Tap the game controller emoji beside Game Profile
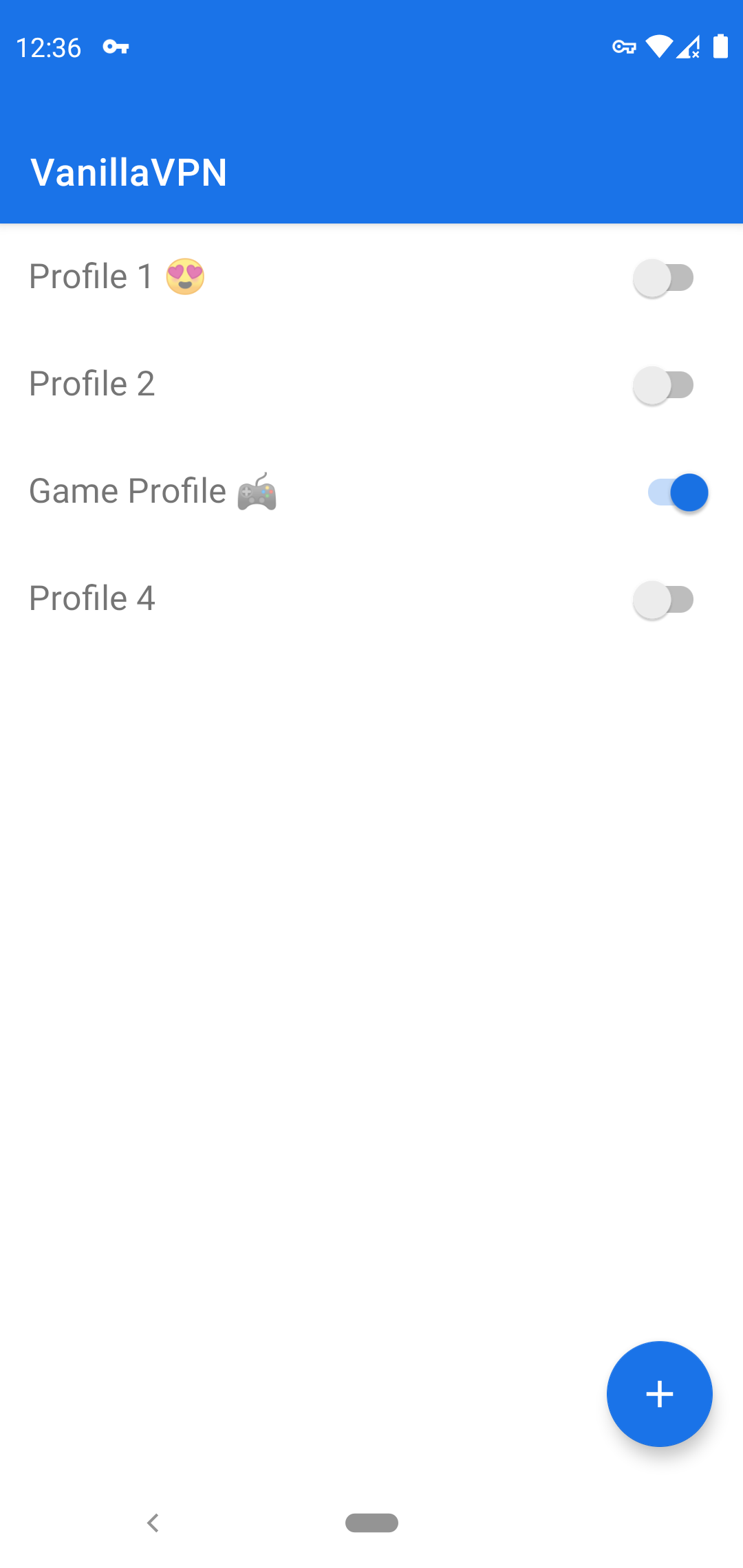Screen dimensions: 743x1568 pyautogui.click(x=258, y=492)
